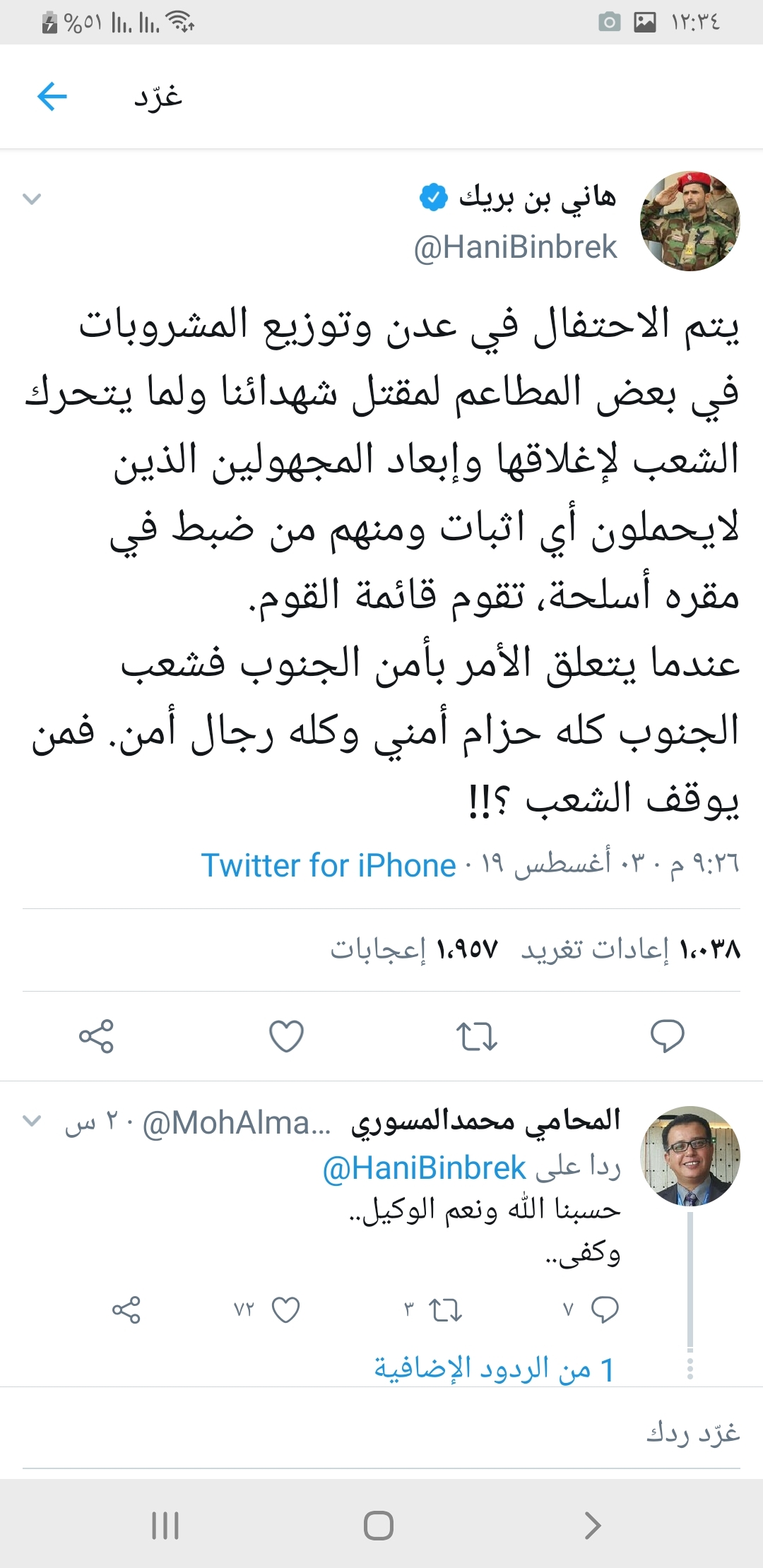Tap the tweet your reply field
The width and height of the screenshot is (763, 1568).
click(381, 1433)
